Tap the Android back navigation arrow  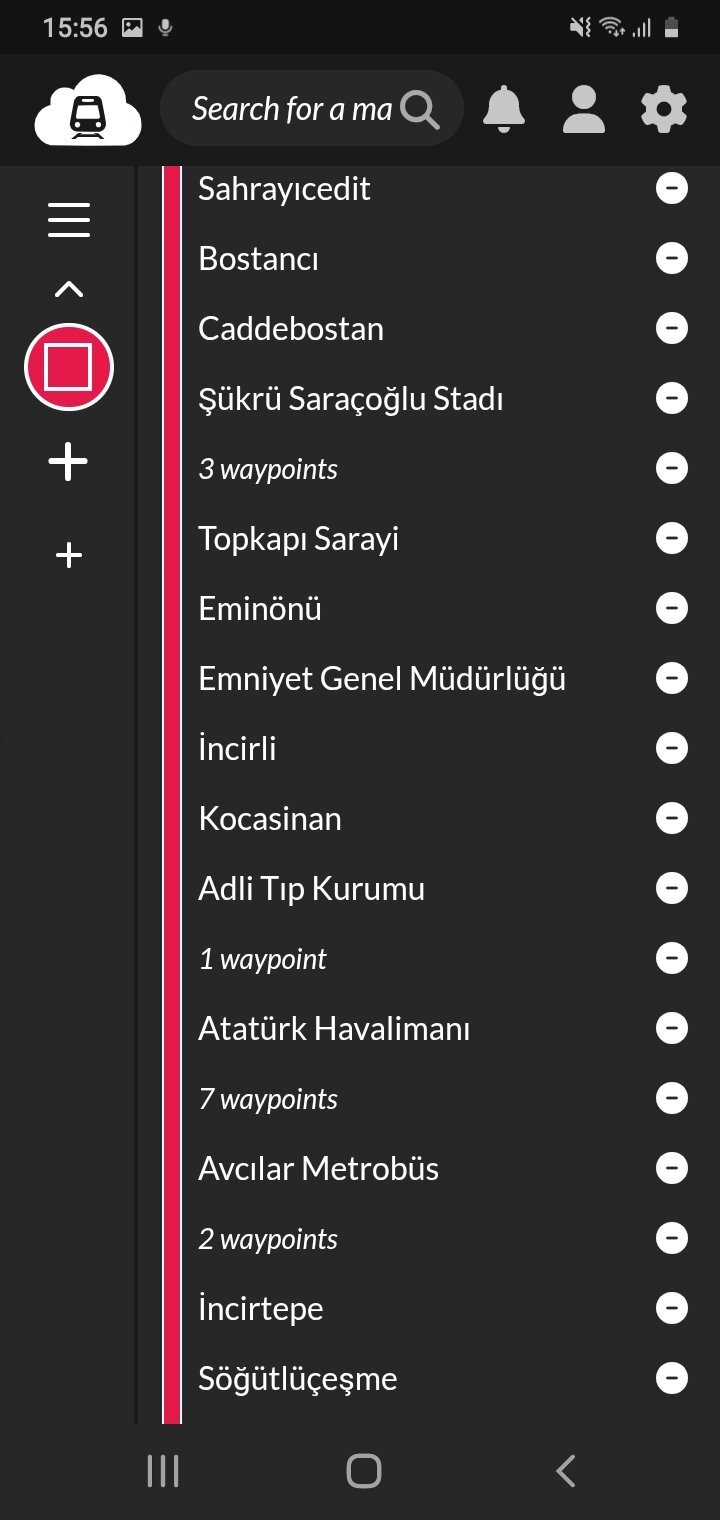pos(564,1470)
